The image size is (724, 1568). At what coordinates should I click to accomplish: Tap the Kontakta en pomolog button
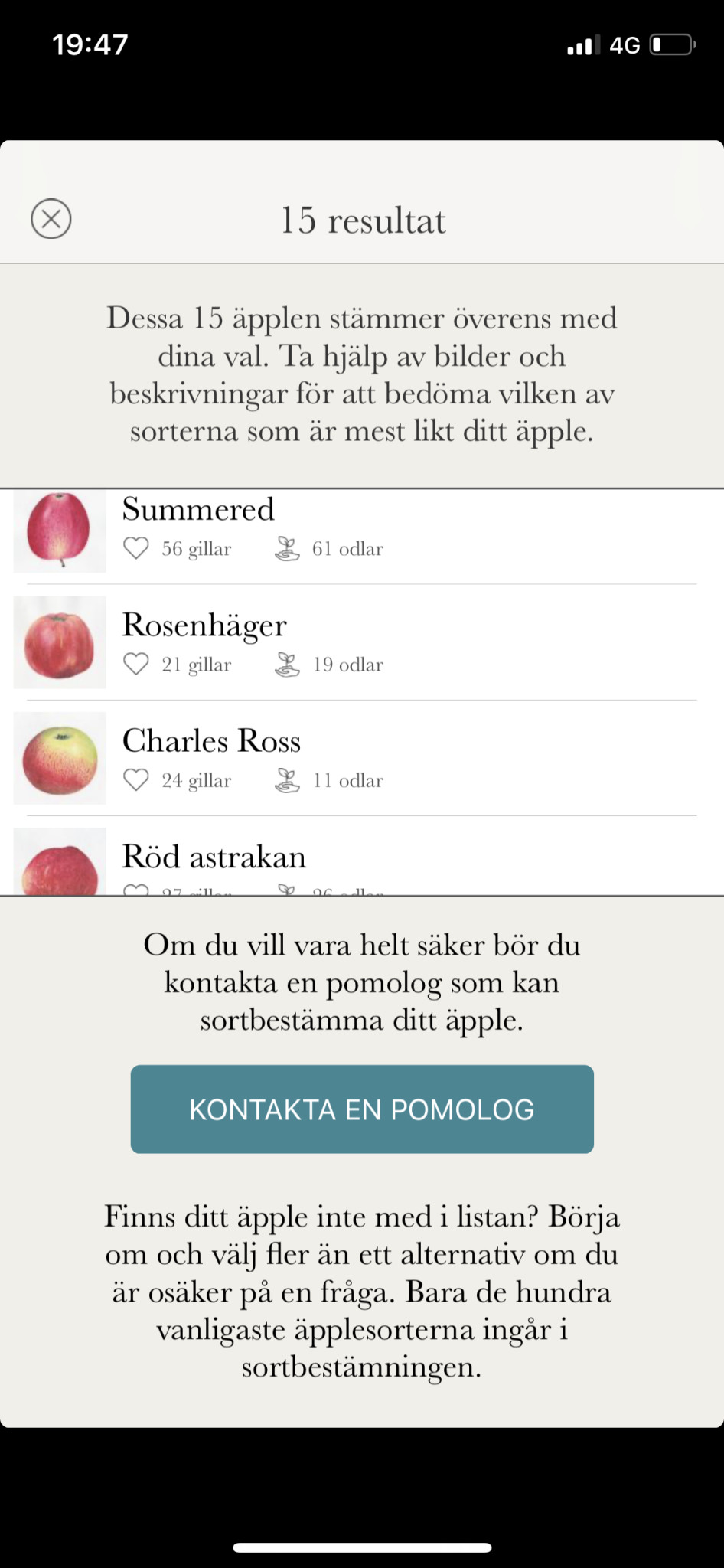point(362,1109)
